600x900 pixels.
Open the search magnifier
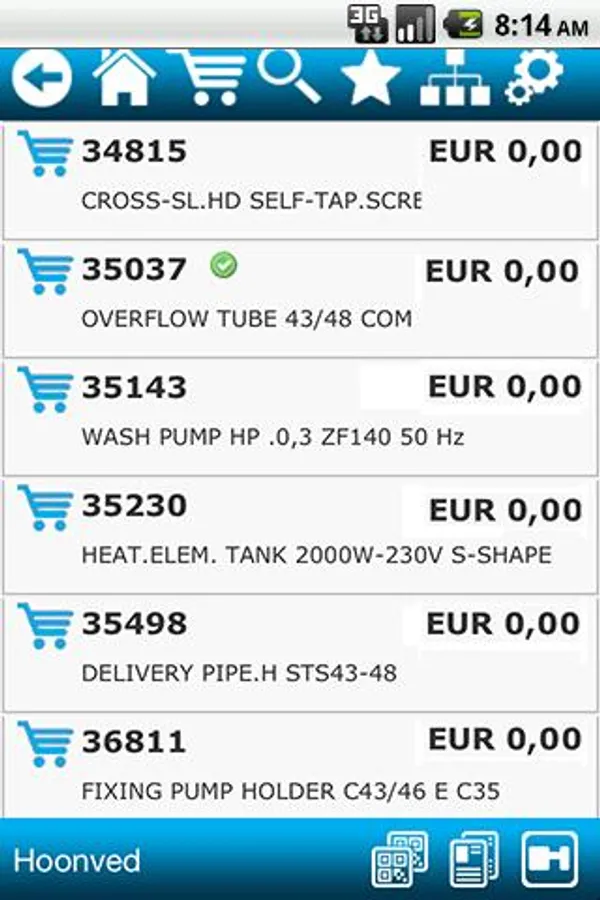coord(289,77)
